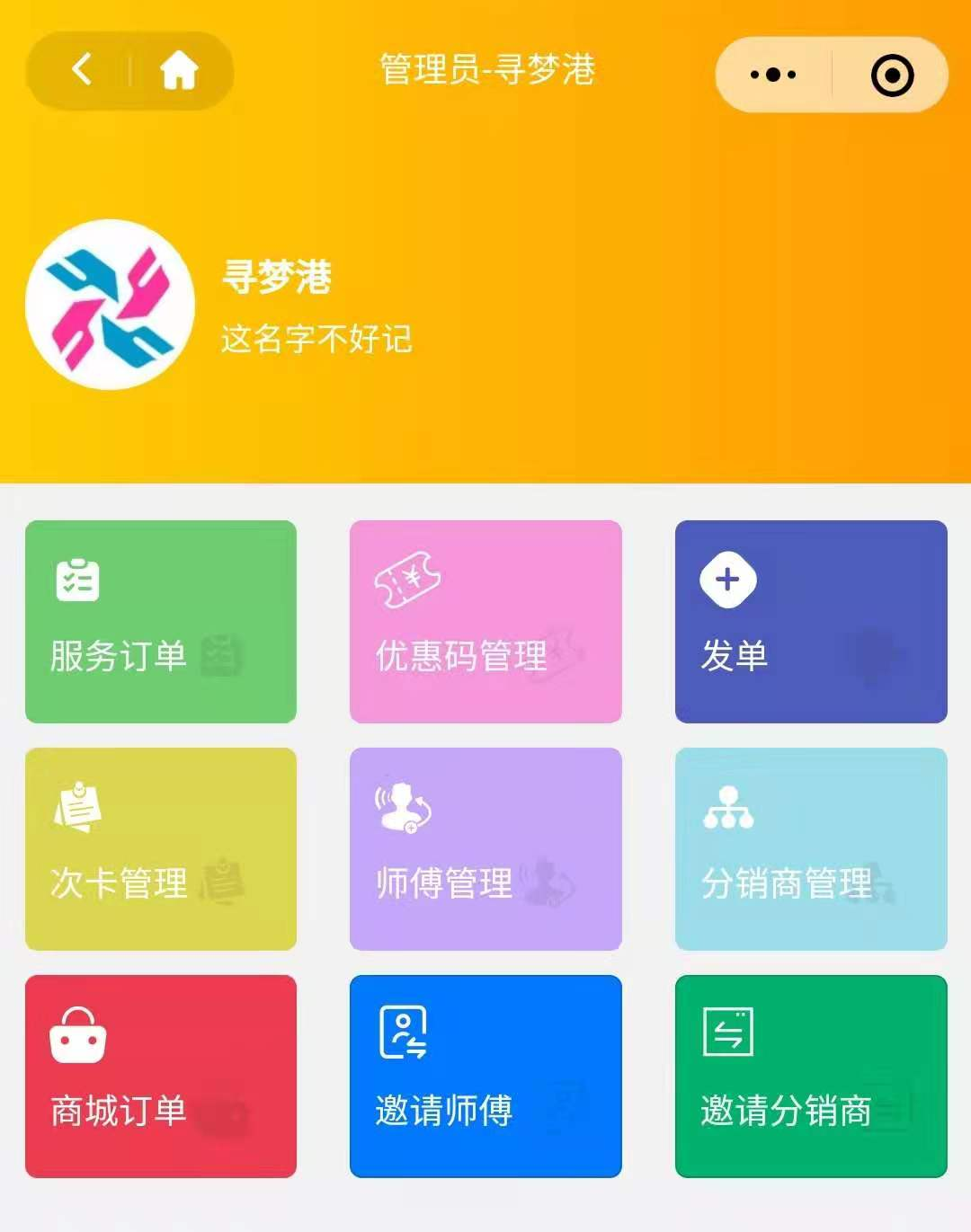Viewport: 971px width, 1232px height.
Task: Tap the 邀请师傅 invite tile
Action: pos(485,1077)
